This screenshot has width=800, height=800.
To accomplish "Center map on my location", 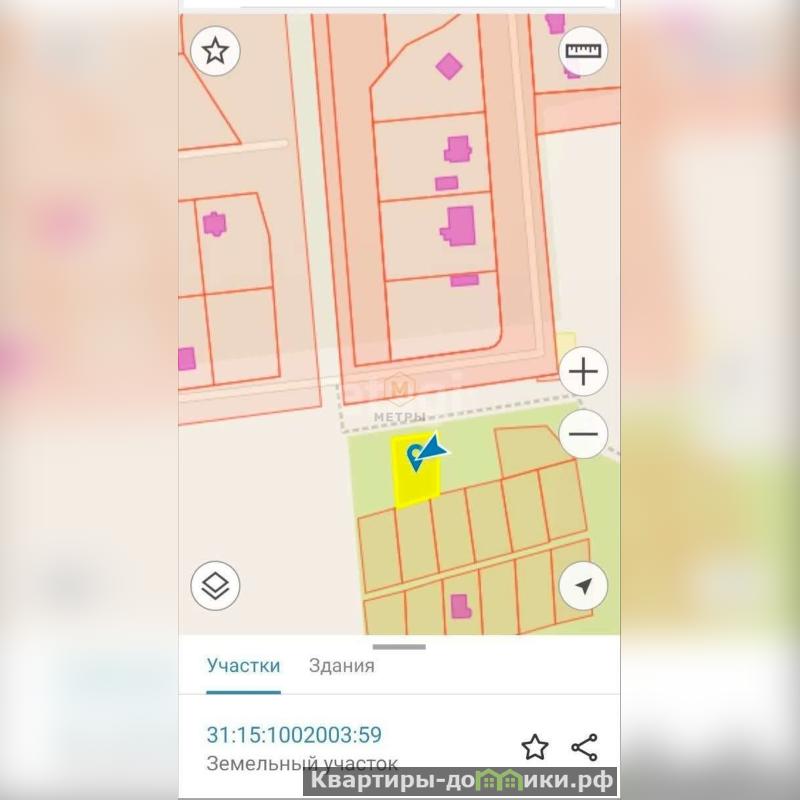I will 583,586.
